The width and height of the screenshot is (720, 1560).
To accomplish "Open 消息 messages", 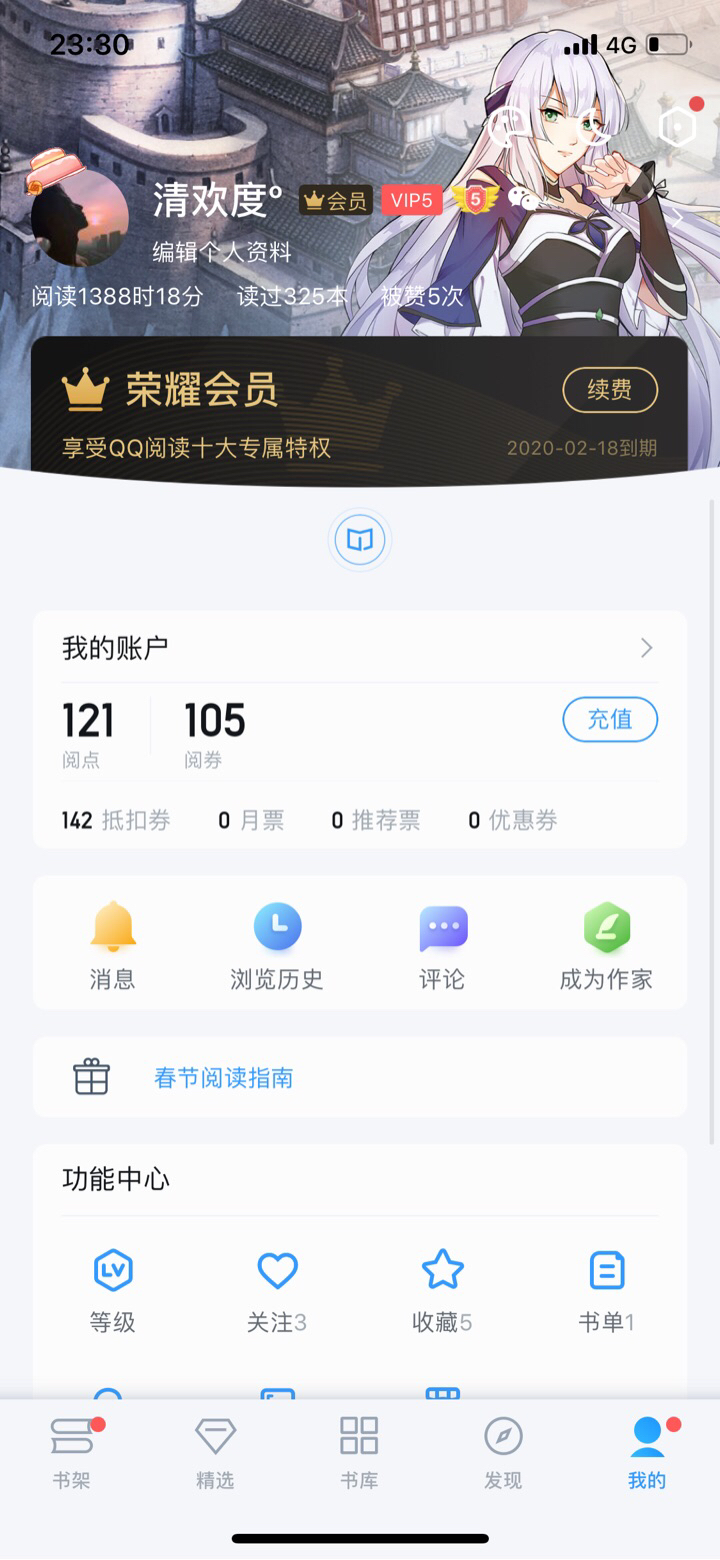I will pos(112,945).
